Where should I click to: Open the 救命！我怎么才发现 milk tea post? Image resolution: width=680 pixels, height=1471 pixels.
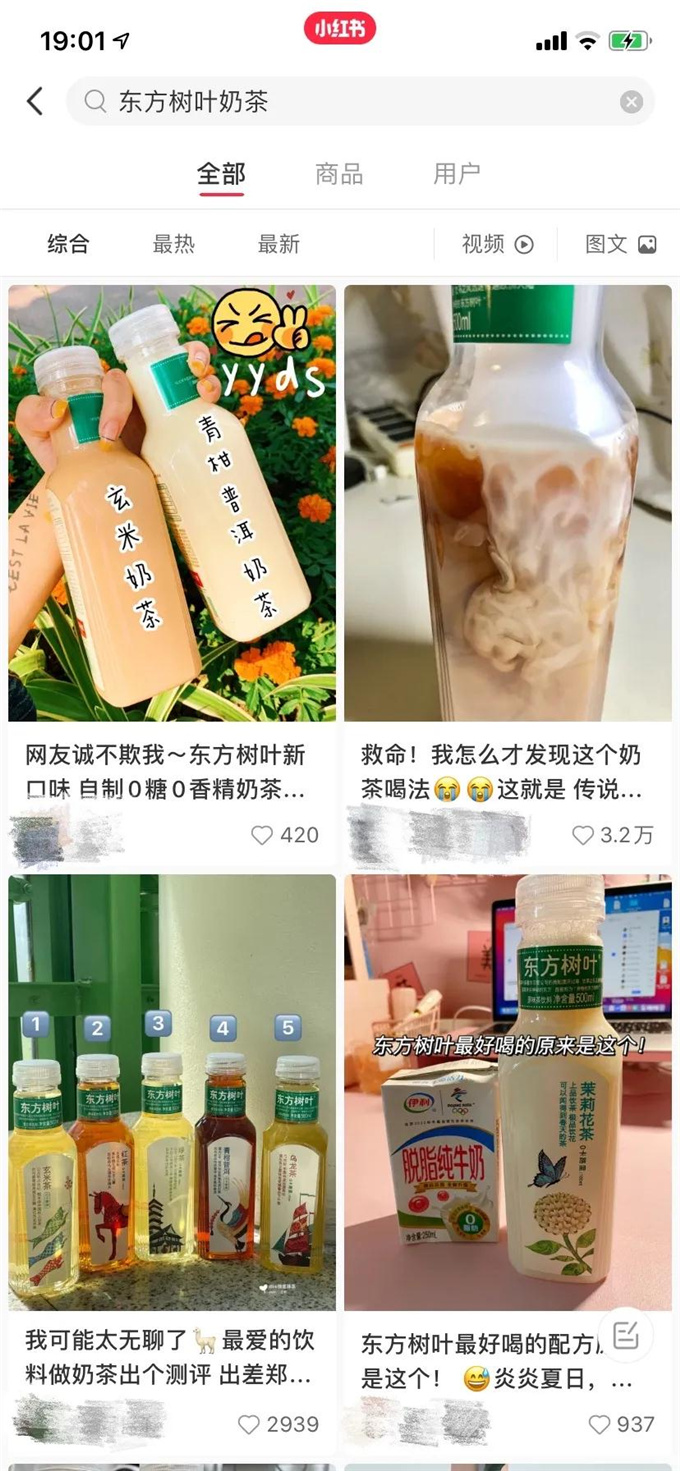click(508, 503)
